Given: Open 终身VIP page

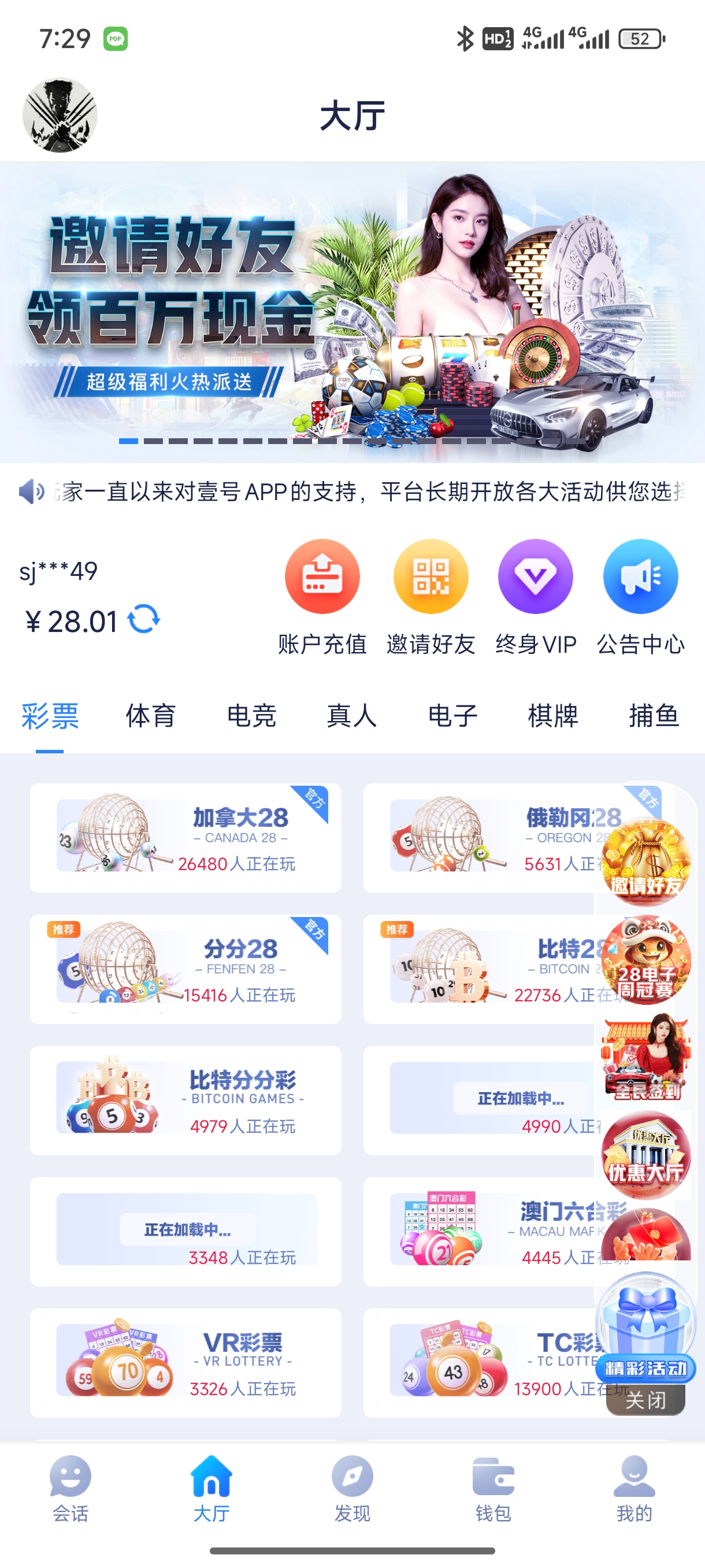Looking at the screenshot, I should pos(535,596).
